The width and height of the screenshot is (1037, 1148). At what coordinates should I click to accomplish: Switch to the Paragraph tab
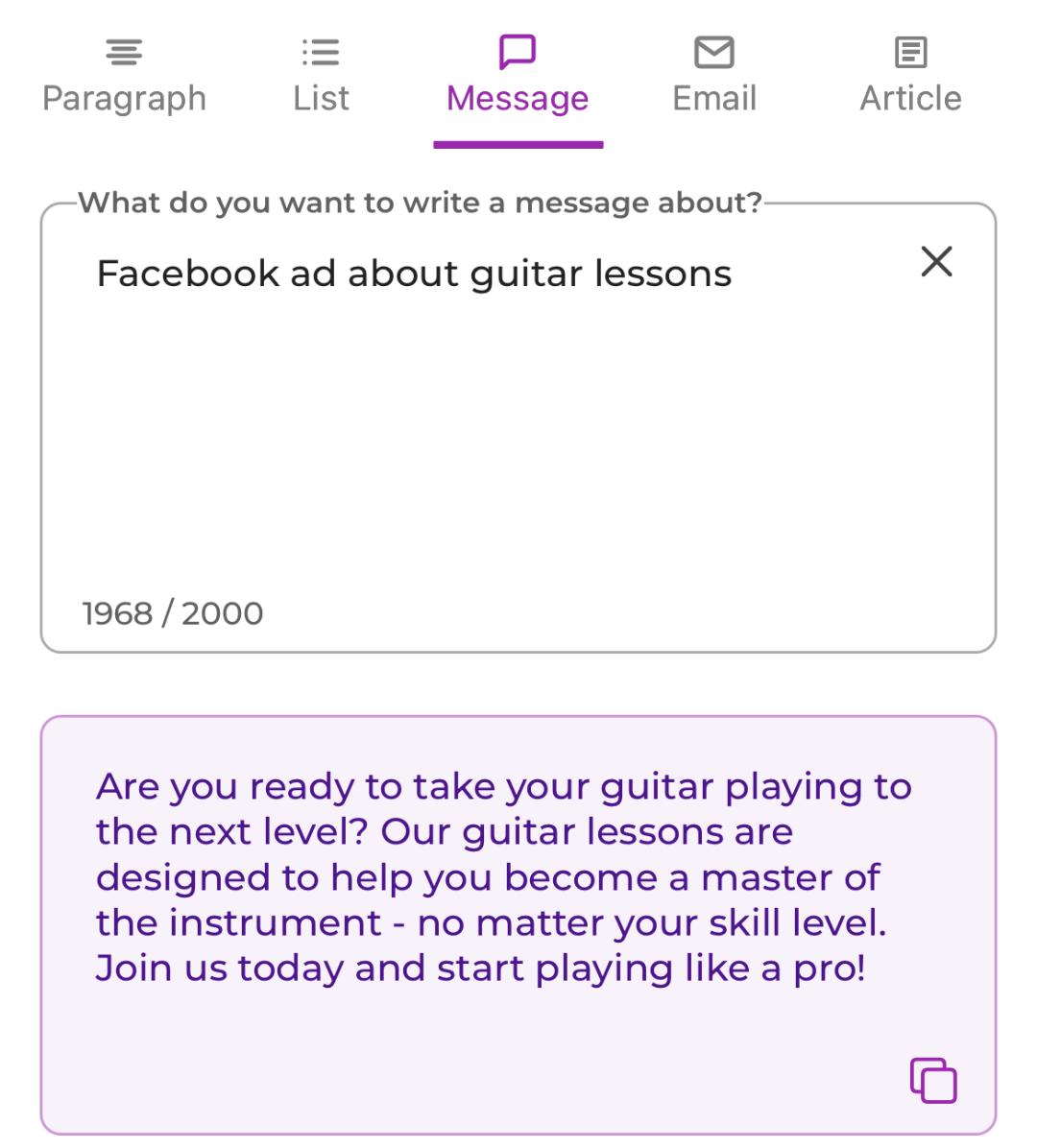tap(124, 77)
